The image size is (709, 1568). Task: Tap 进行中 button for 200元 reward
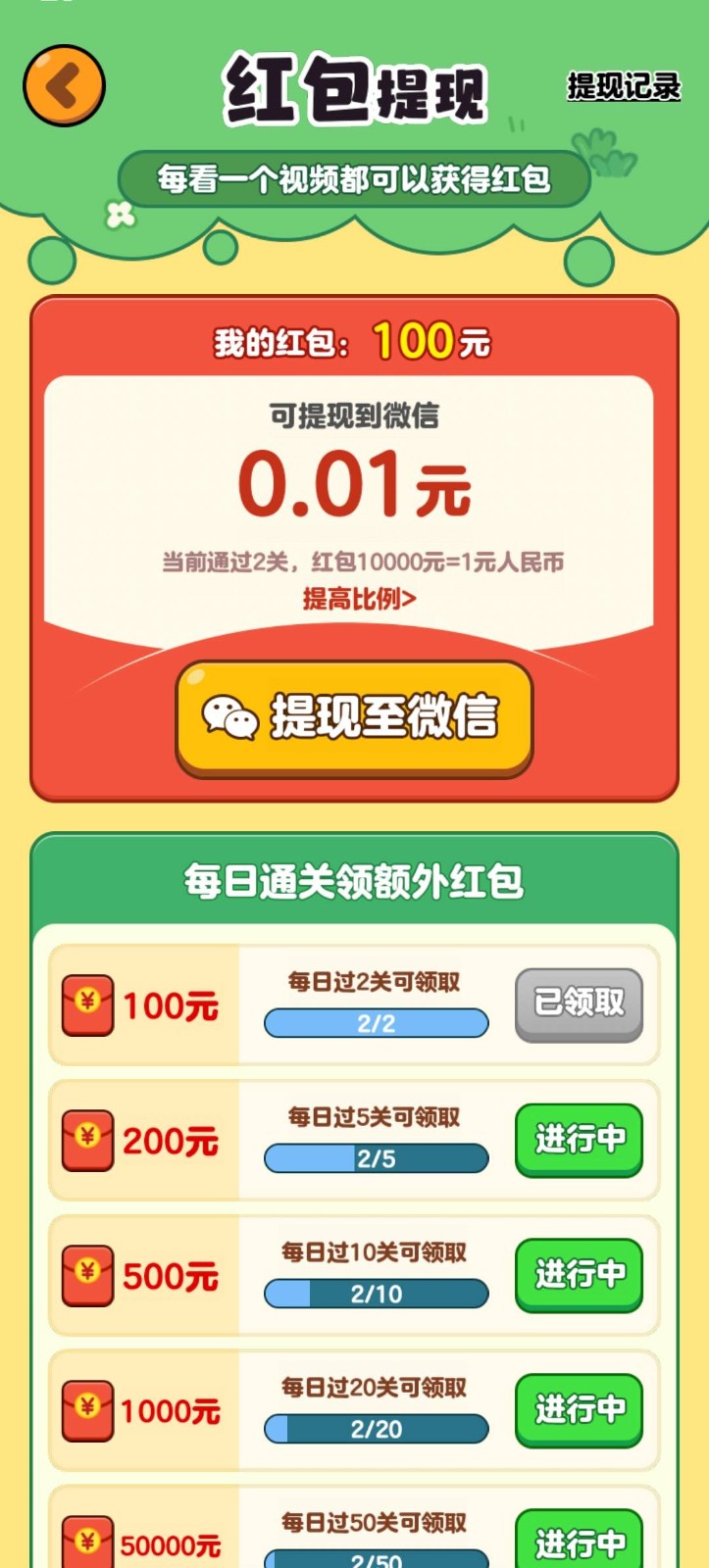tap(579, 1139)
